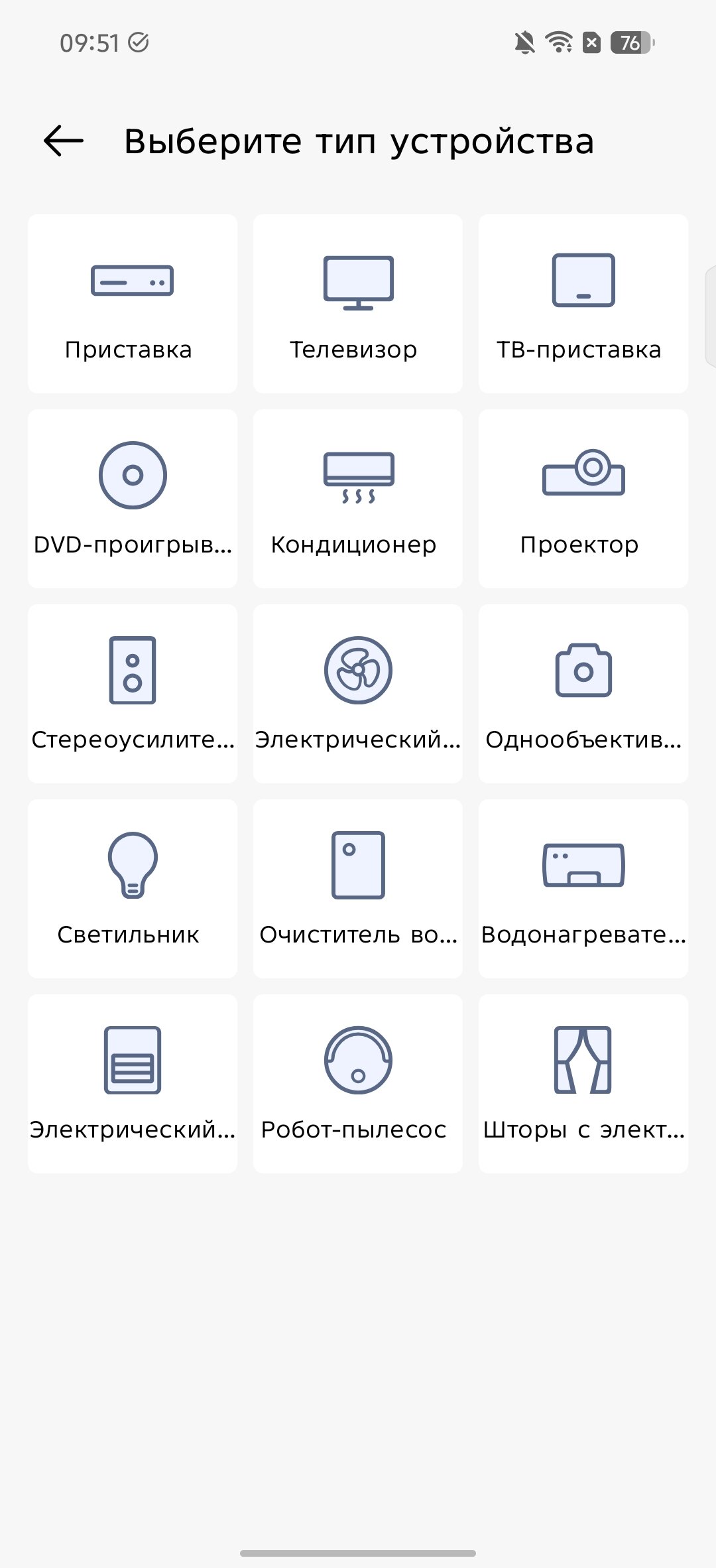Image resolution: width=716 pixels, height=1568 pixels.
Task: Choose Робот-пылесос device type
Action: (x=358, y=1084)
